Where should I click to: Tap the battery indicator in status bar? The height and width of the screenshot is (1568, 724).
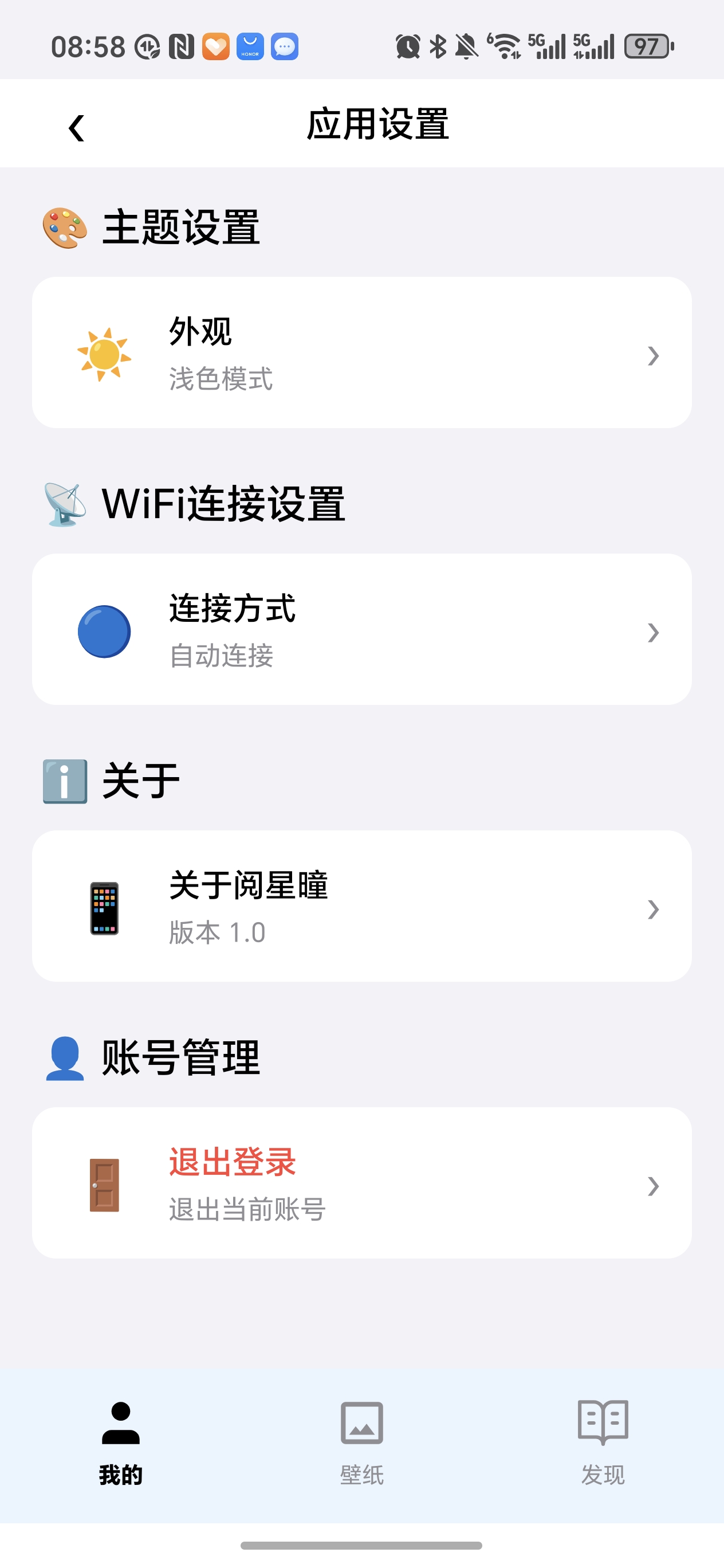tap(647, 46)
